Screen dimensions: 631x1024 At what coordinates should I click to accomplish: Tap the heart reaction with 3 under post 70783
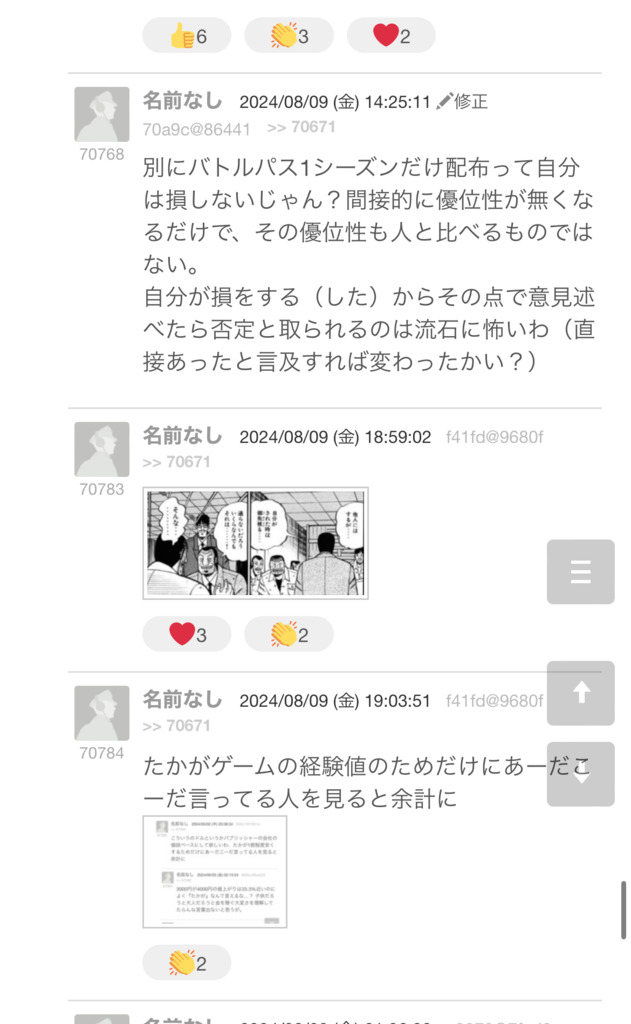pyautogui.click(x=187, y=634)
